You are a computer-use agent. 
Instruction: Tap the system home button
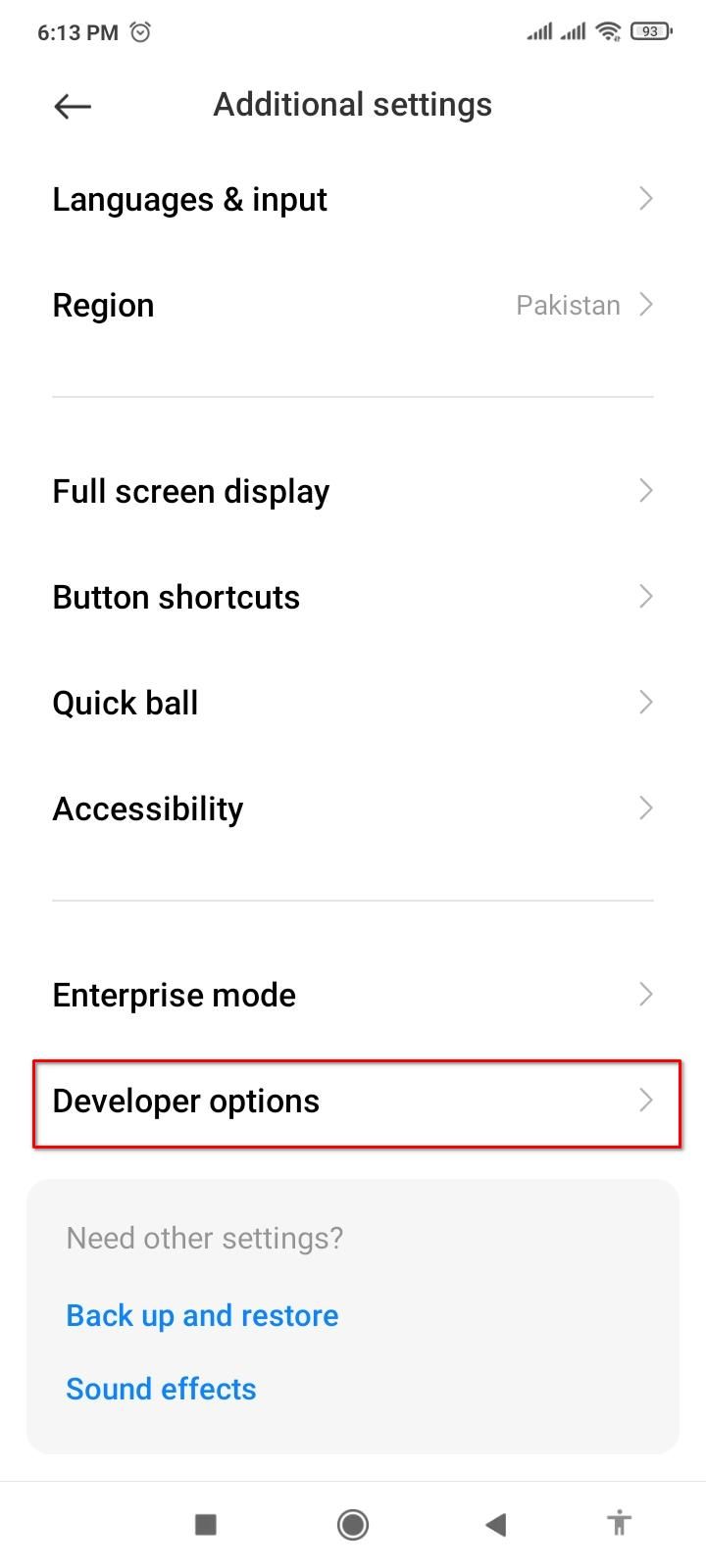click(353, 1524)
